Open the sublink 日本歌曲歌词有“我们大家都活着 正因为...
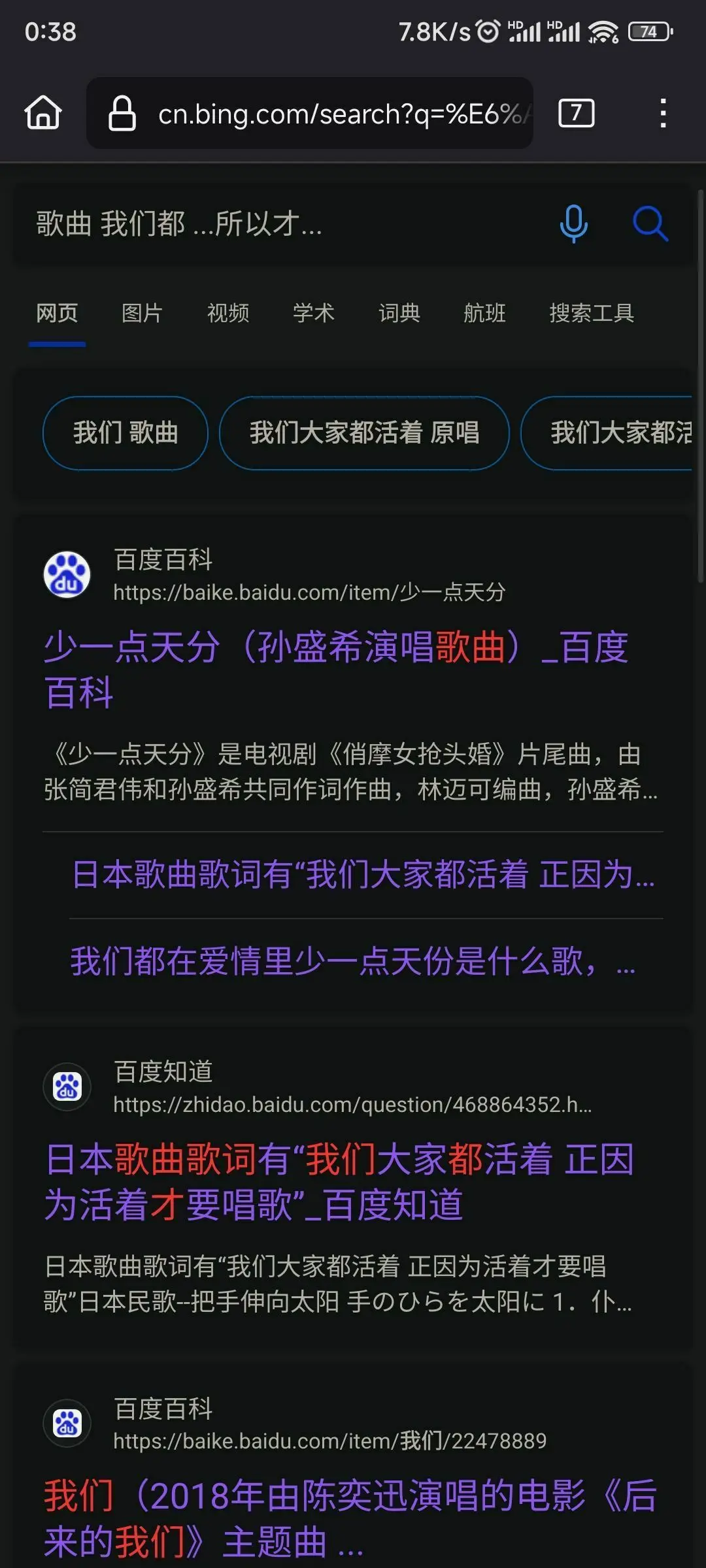Screen dimensions: 706x1568 coord(363,874)
